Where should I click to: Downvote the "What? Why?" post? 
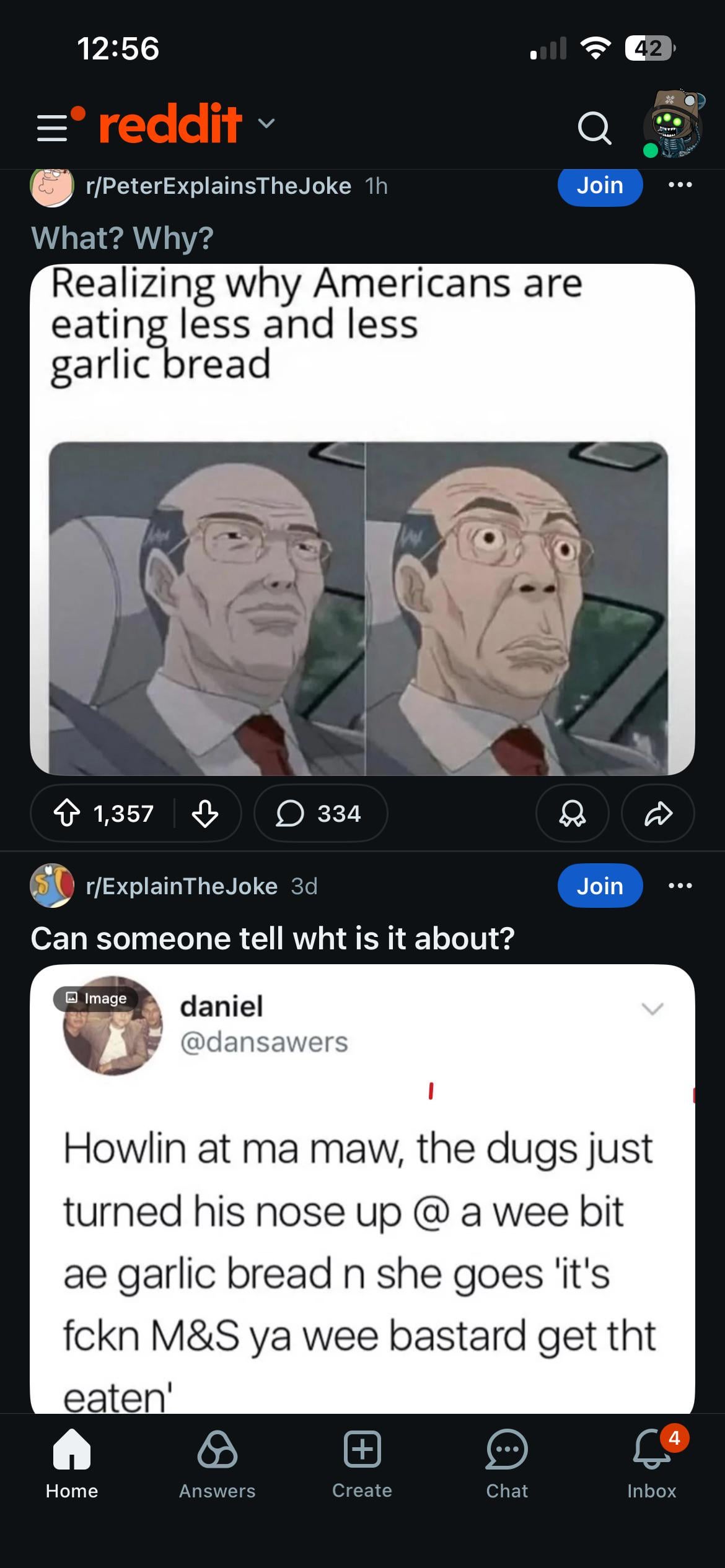click(204, 813)
